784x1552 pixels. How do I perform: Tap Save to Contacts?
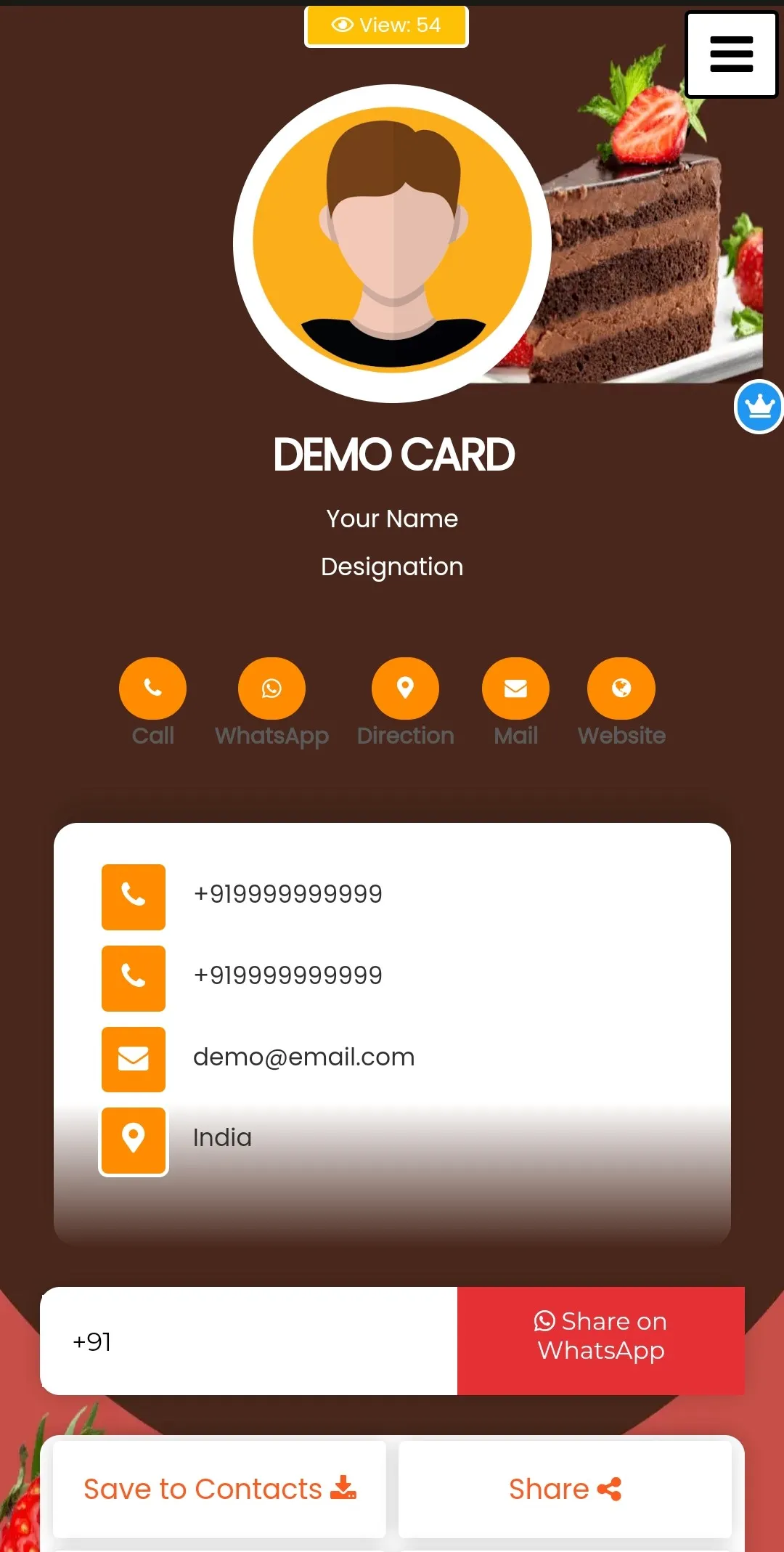tap(219, 1489)
